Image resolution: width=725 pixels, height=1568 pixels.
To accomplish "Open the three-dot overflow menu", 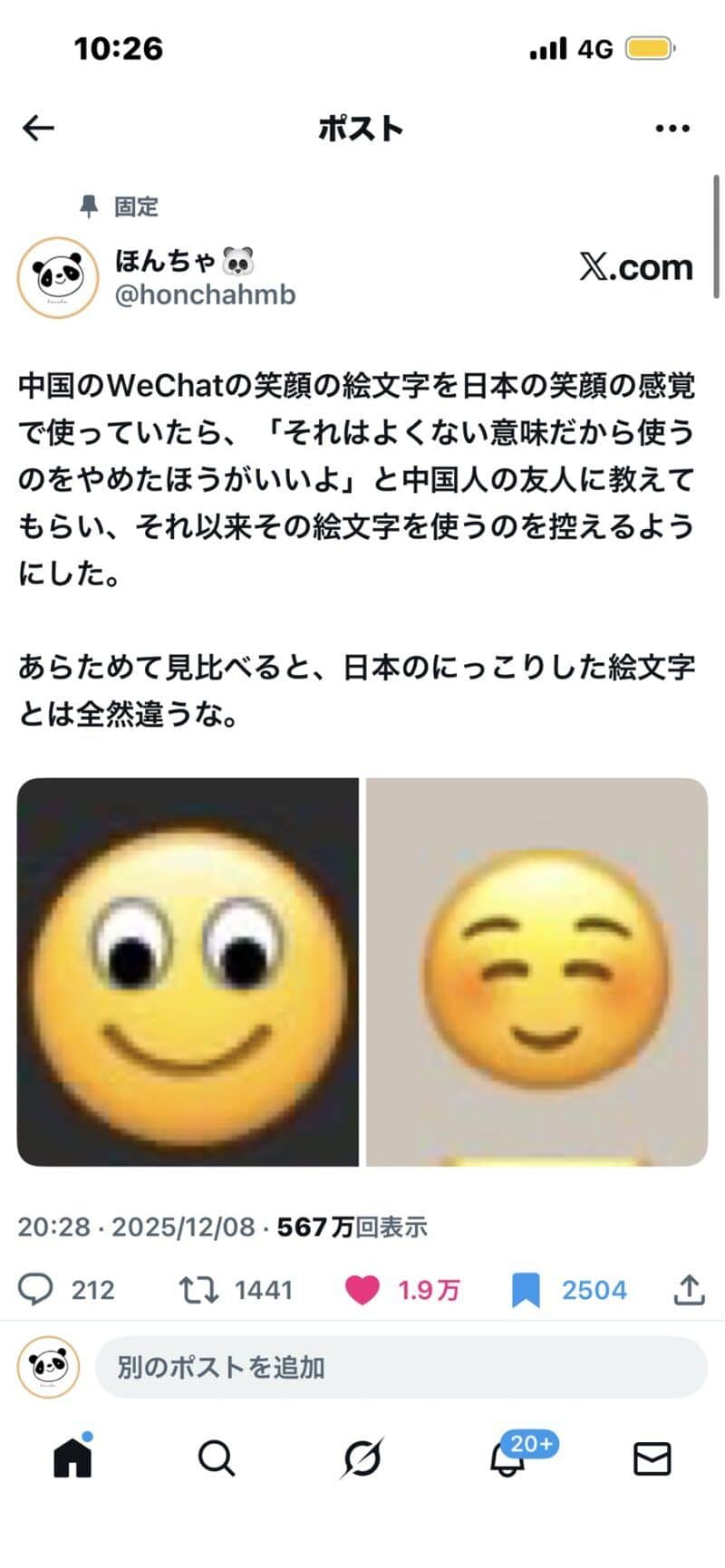I will (x=672, y=129).
